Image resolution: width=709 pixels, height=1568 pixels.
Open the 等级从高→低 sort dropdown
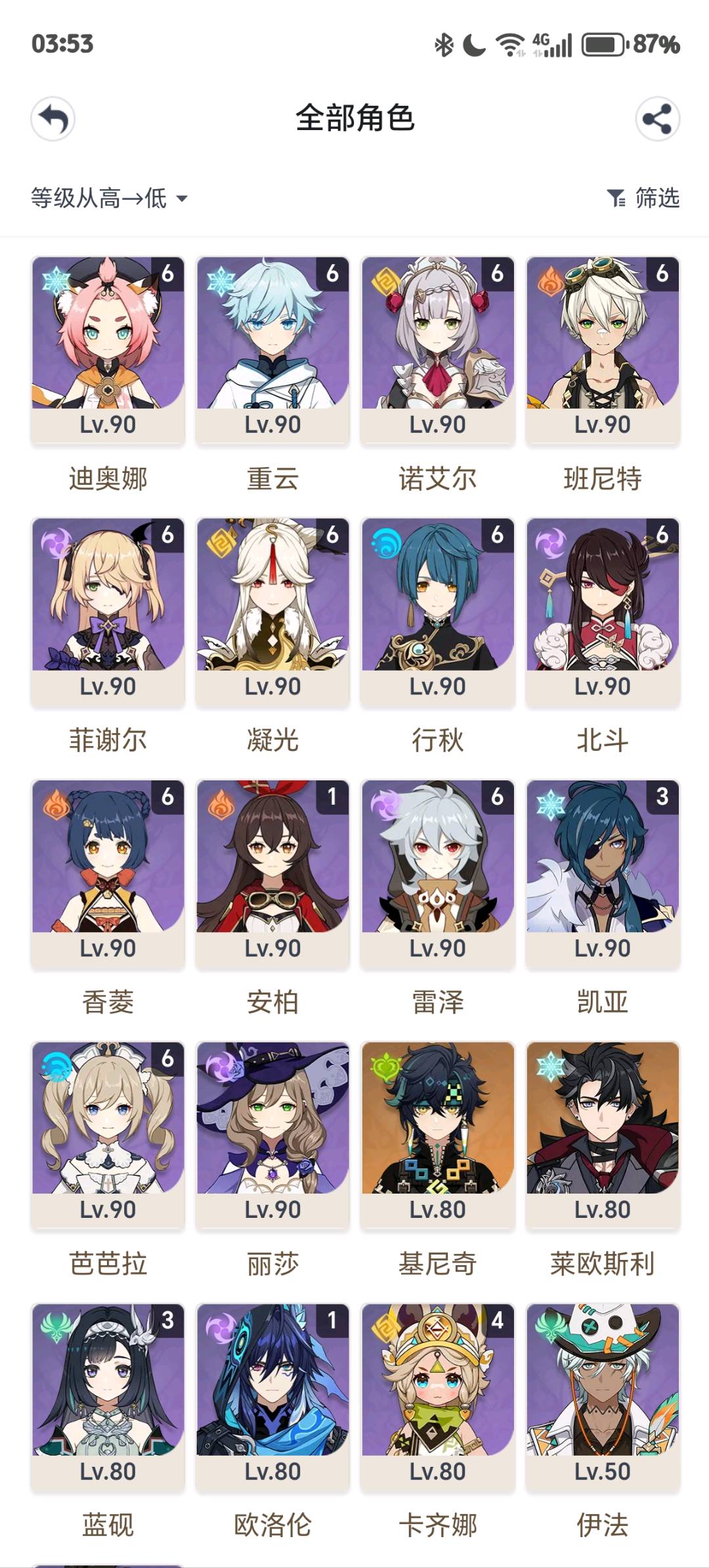coord(109,198)
